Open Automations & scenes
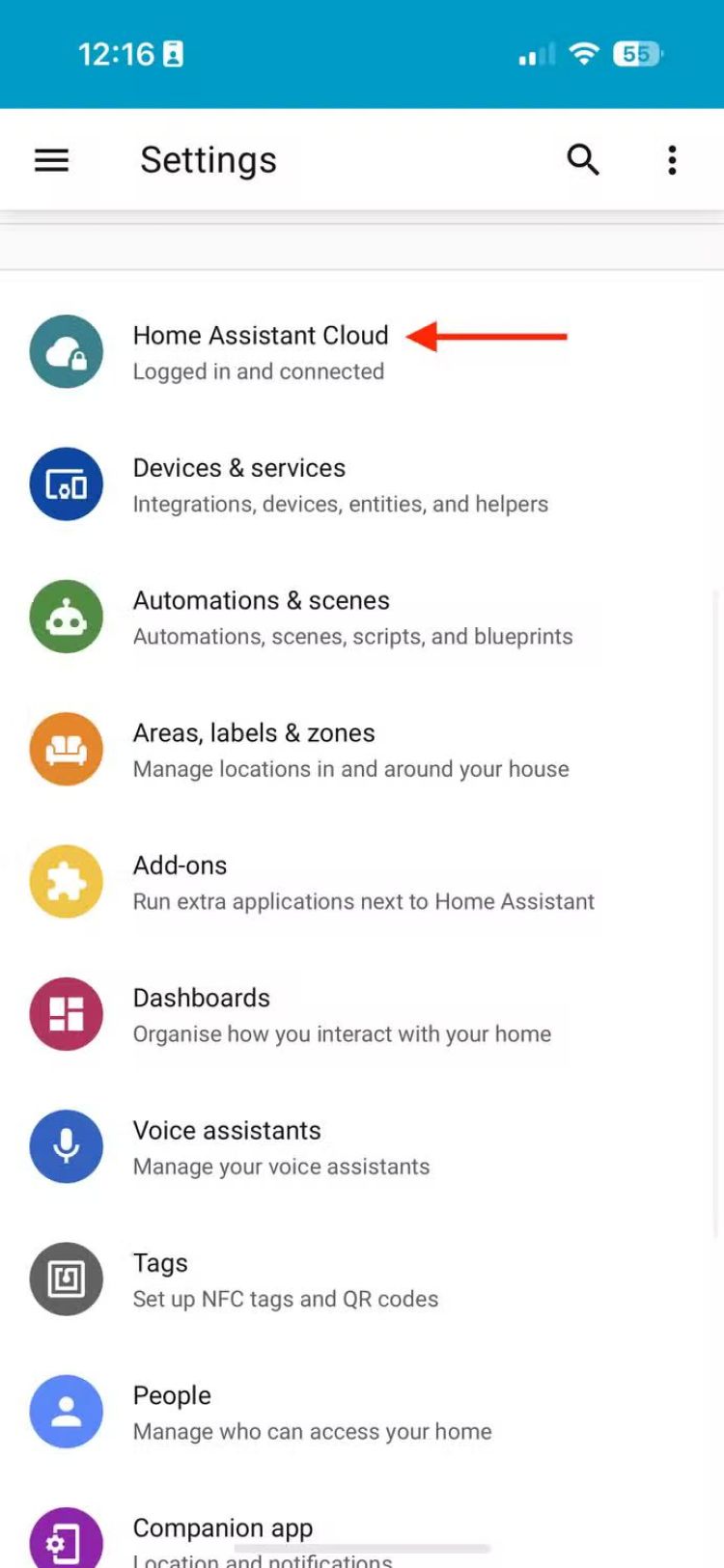The image size is (724, 1568). [262, 617]
